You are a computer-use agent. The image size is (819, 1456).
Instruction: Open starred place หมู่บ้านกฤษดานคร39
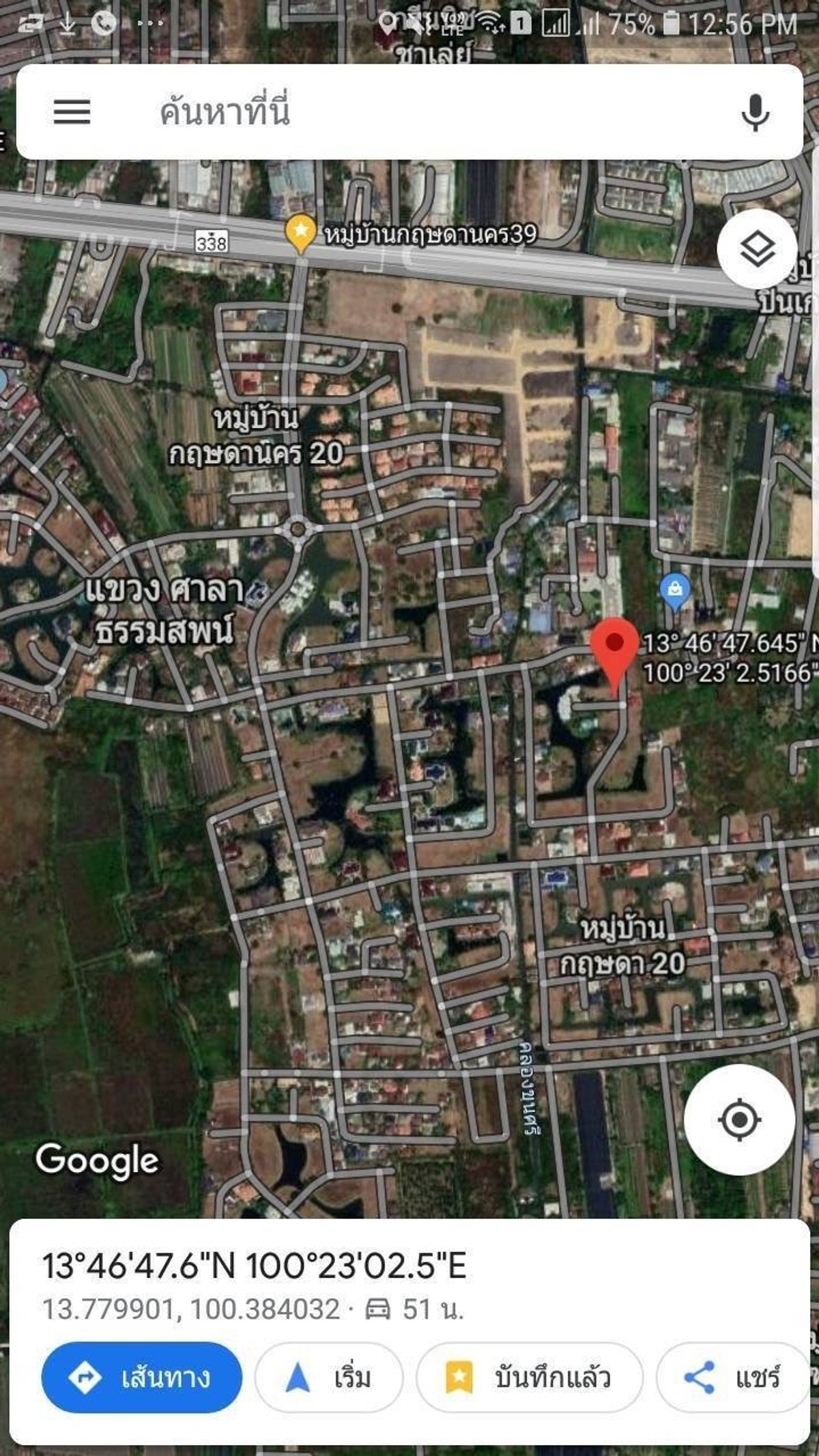coord(300,232)
